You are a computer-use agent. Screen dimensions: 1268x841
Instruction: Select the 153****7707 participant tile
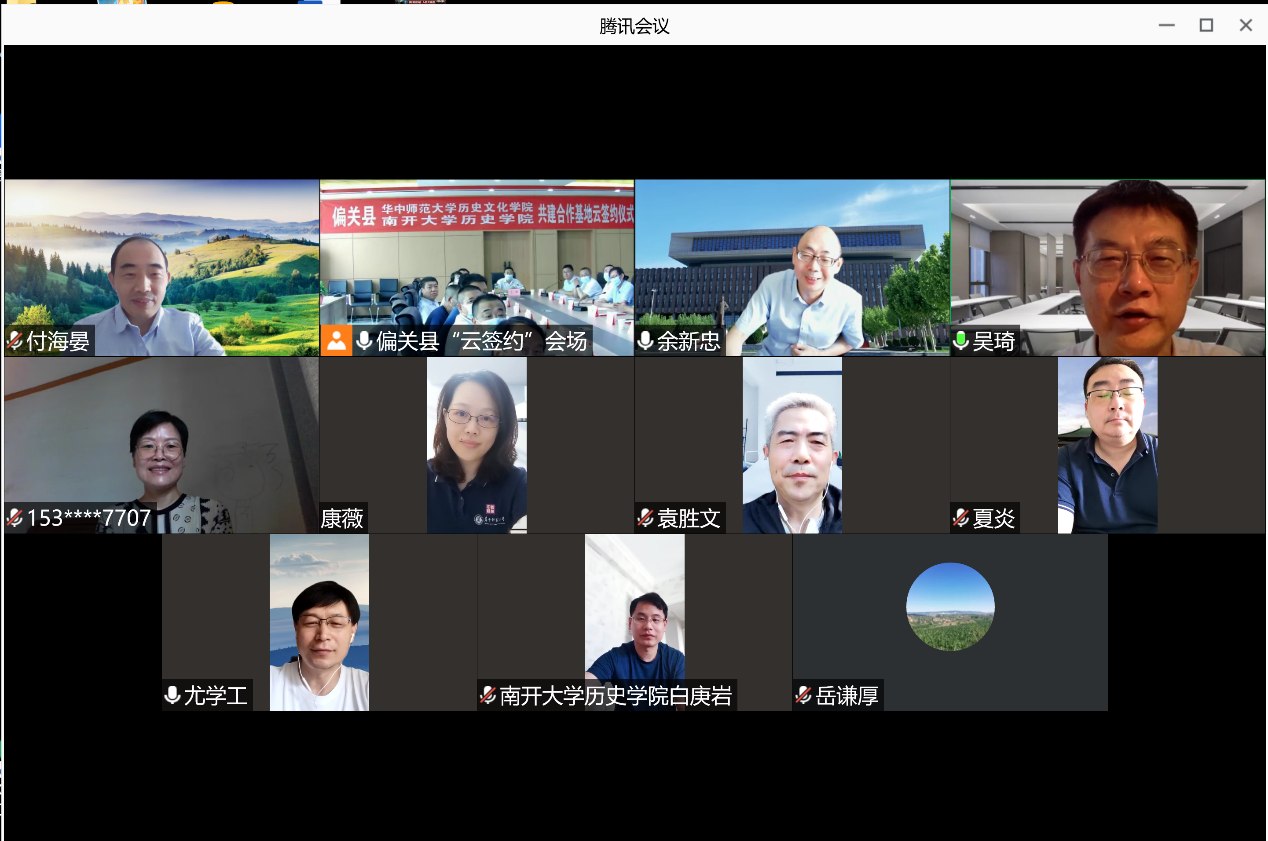[x=162, y=445]
